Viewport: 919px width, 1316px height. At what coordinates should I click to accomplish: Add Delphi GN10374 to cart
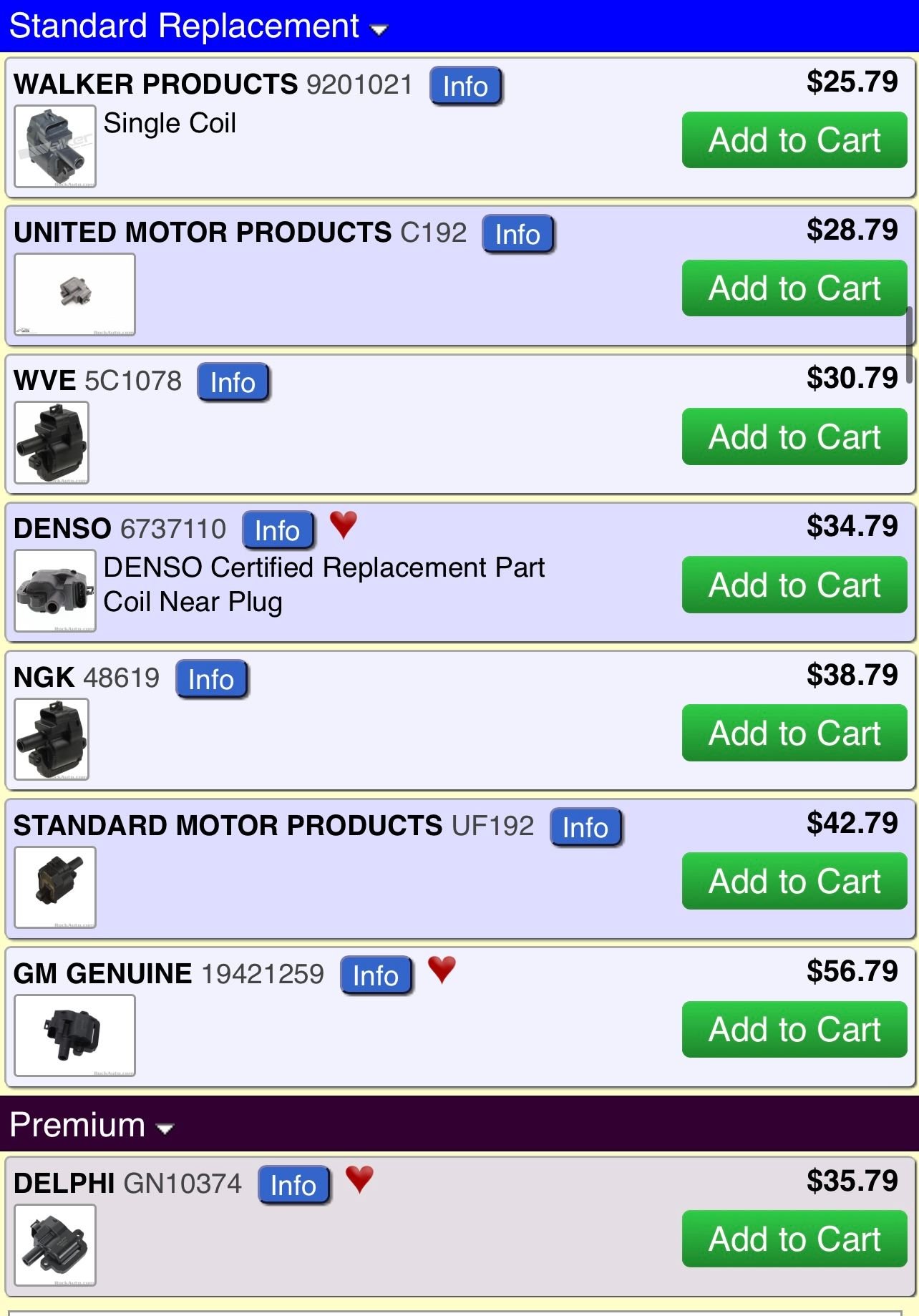(x=794, y=1239)
